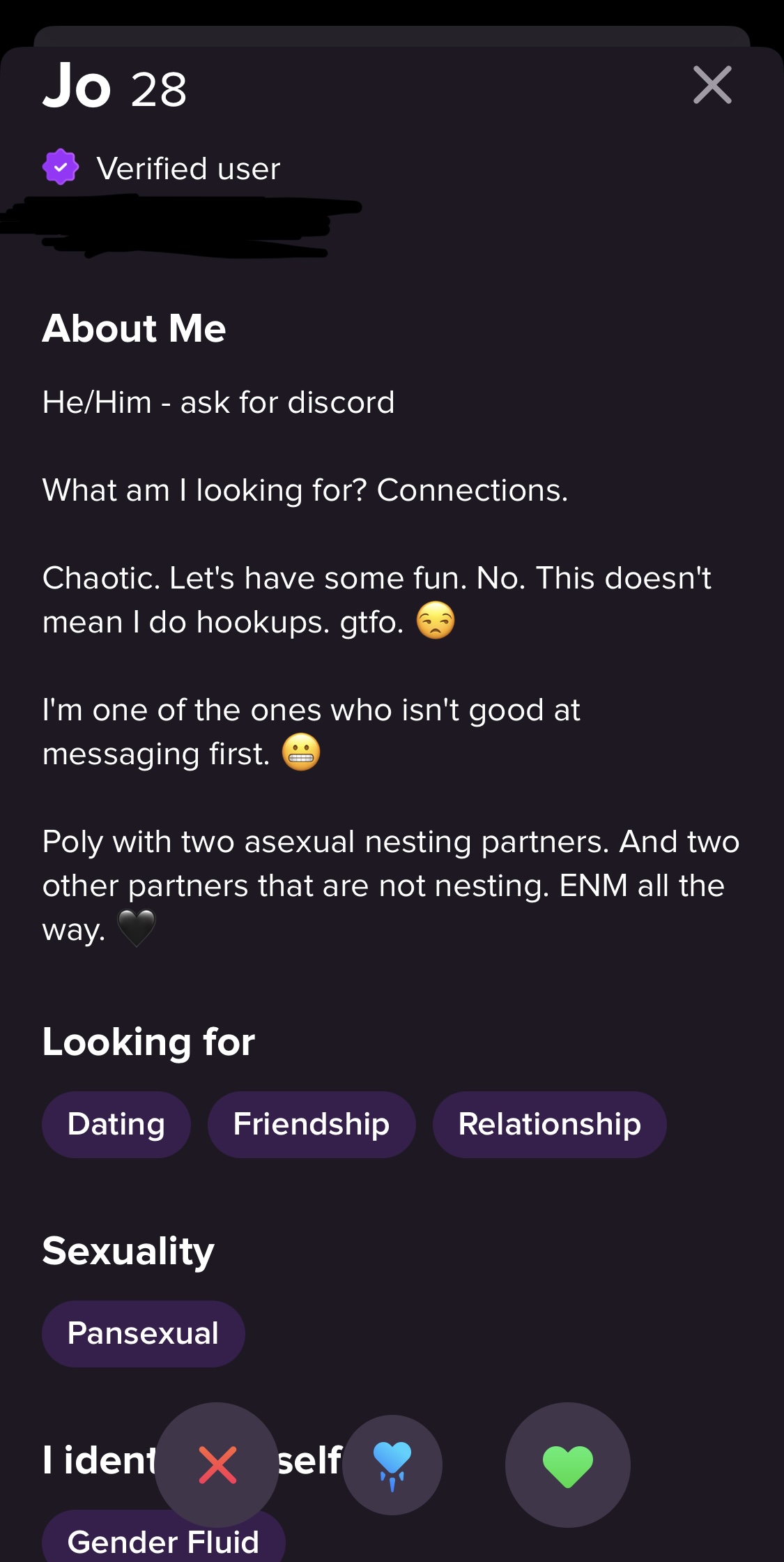Close Jo's profile details

712,85
